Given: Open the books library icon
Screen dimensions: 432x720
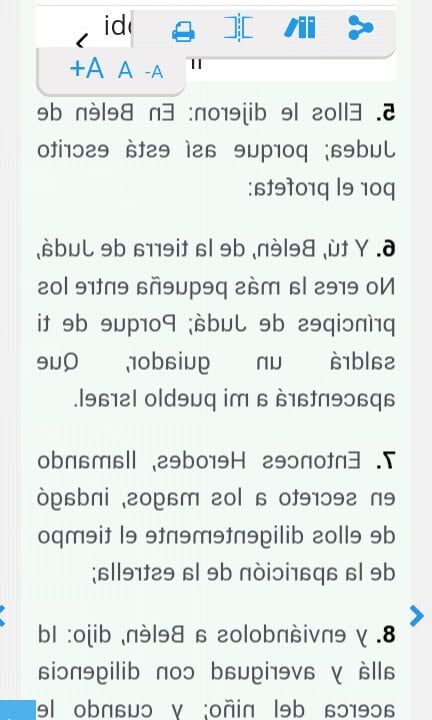Looking at the screenshot, I should tap(300, 28).
